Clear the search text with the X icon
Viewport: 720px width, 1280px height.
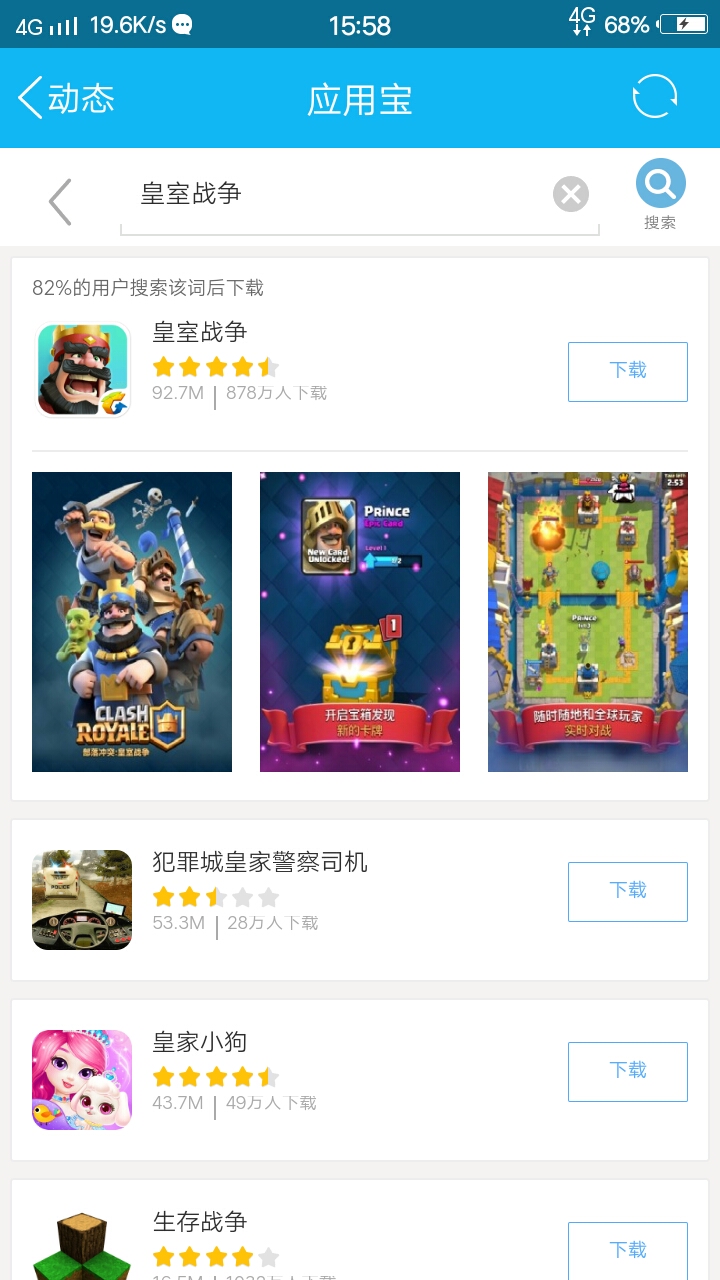coord(570,194)
